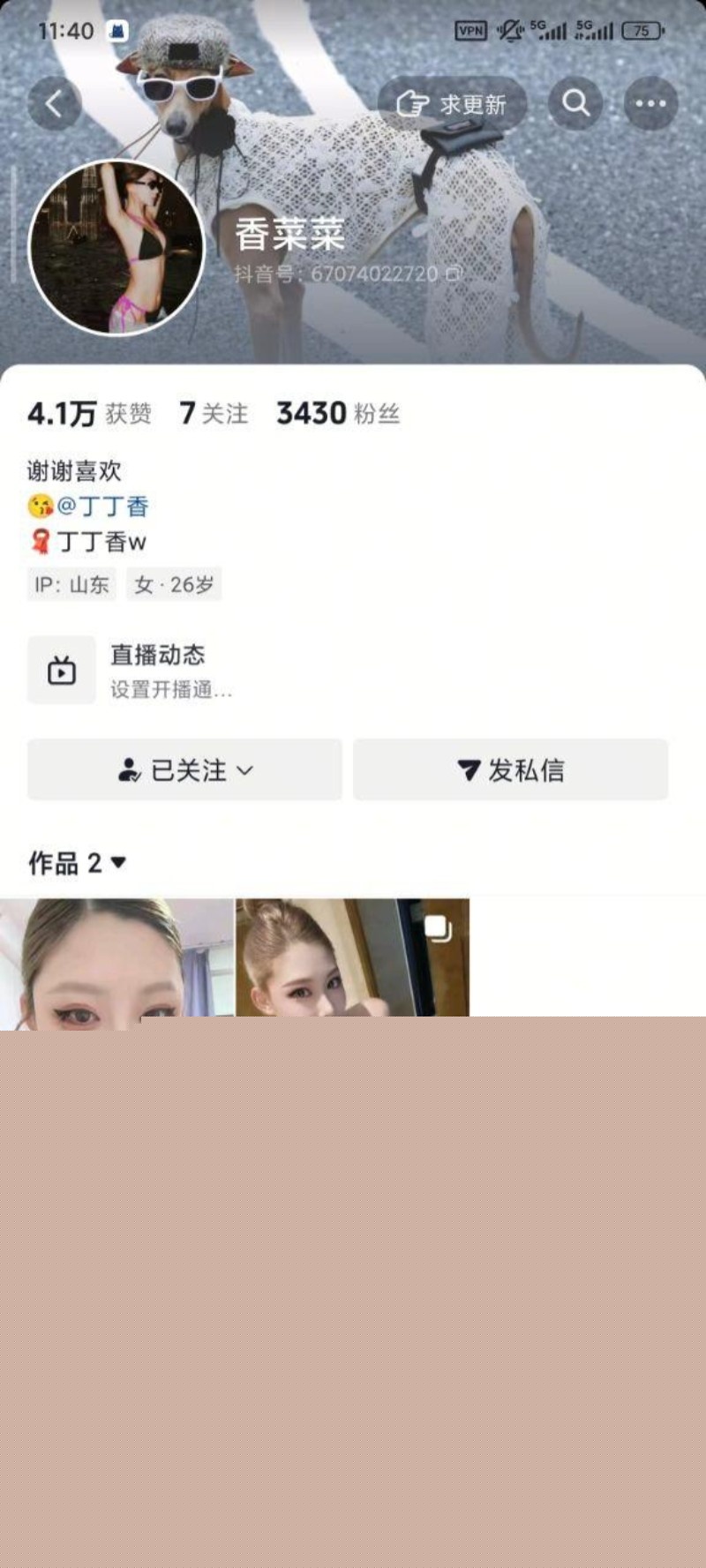Tap the kissing face emoji in the bio
The width and height of the screenshot is (706, 1568).
point(39,506)
